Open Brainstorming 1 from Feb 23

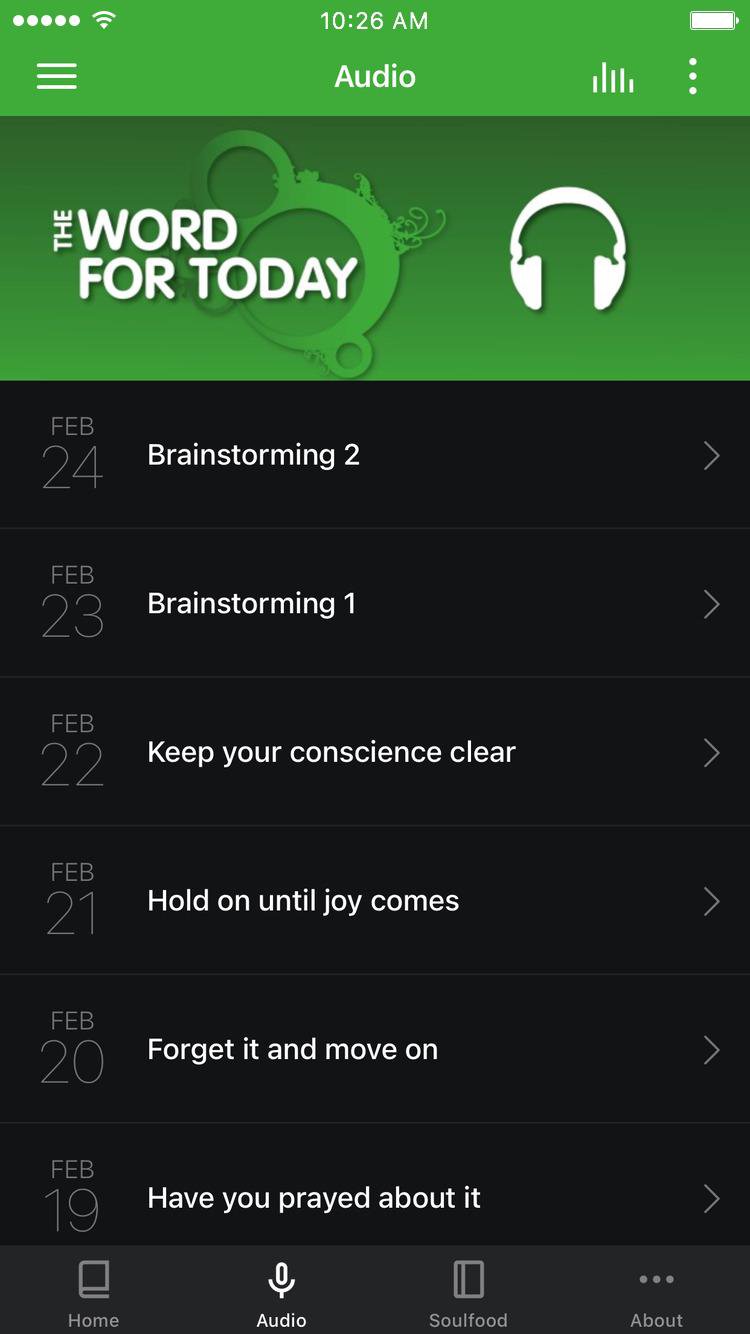click(x=375, y=603)
